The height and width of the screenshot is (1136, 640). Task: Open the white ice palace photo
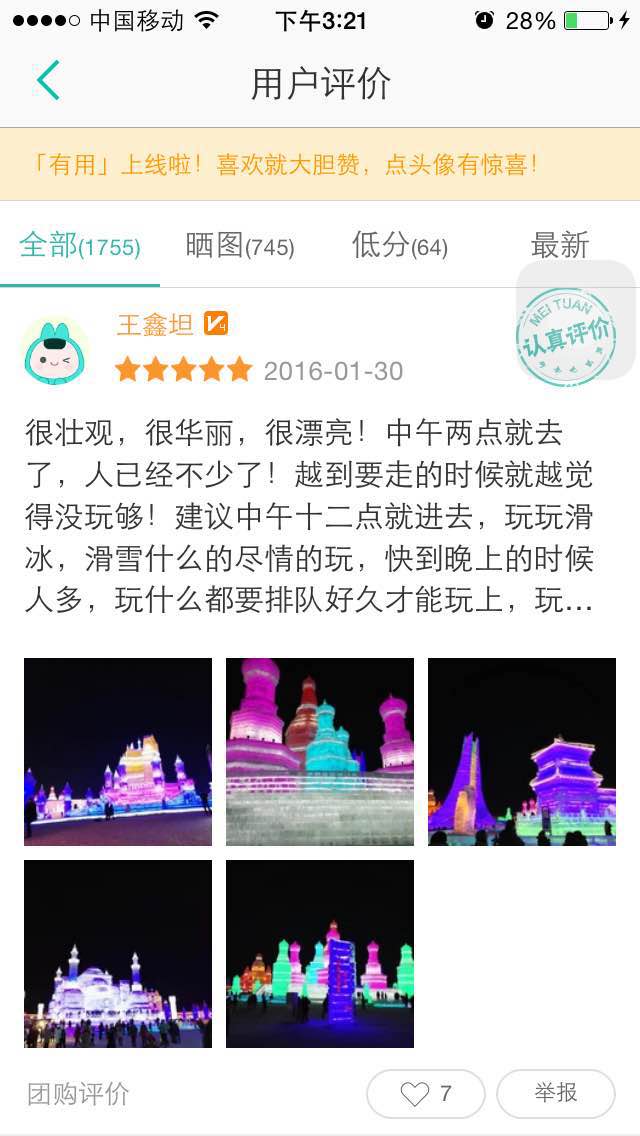118,954
